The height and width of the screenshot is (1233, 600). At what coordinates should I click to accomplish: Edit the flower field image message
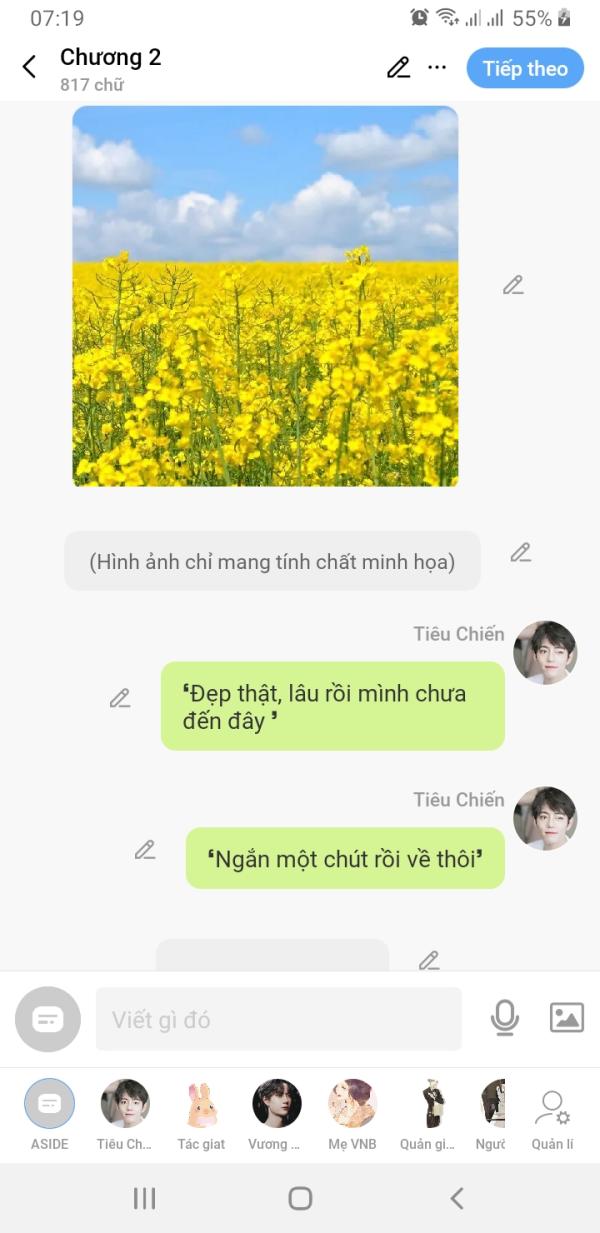click(513, 285)
